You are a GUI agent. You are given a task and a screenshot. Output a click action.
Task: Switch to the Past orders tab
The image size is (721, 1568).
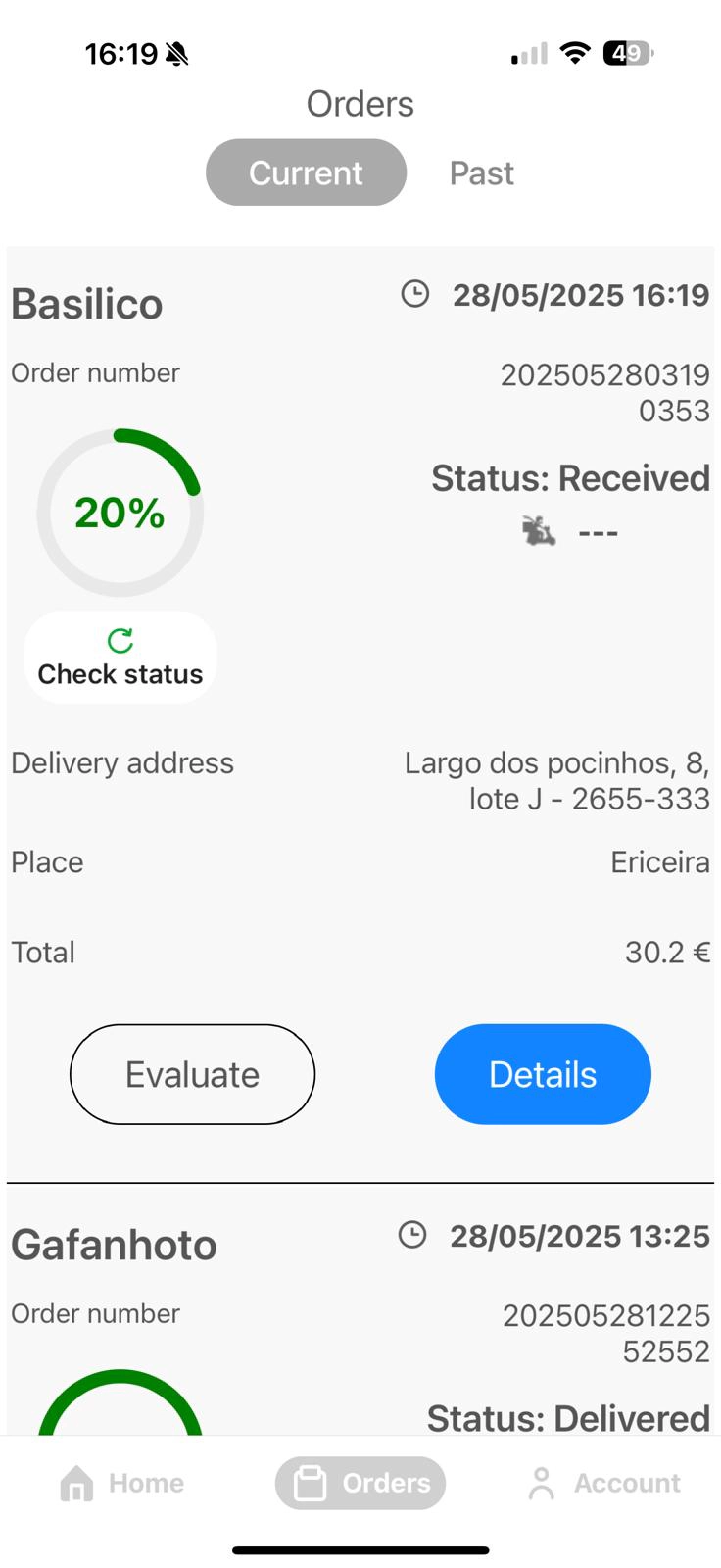[481, 173]
